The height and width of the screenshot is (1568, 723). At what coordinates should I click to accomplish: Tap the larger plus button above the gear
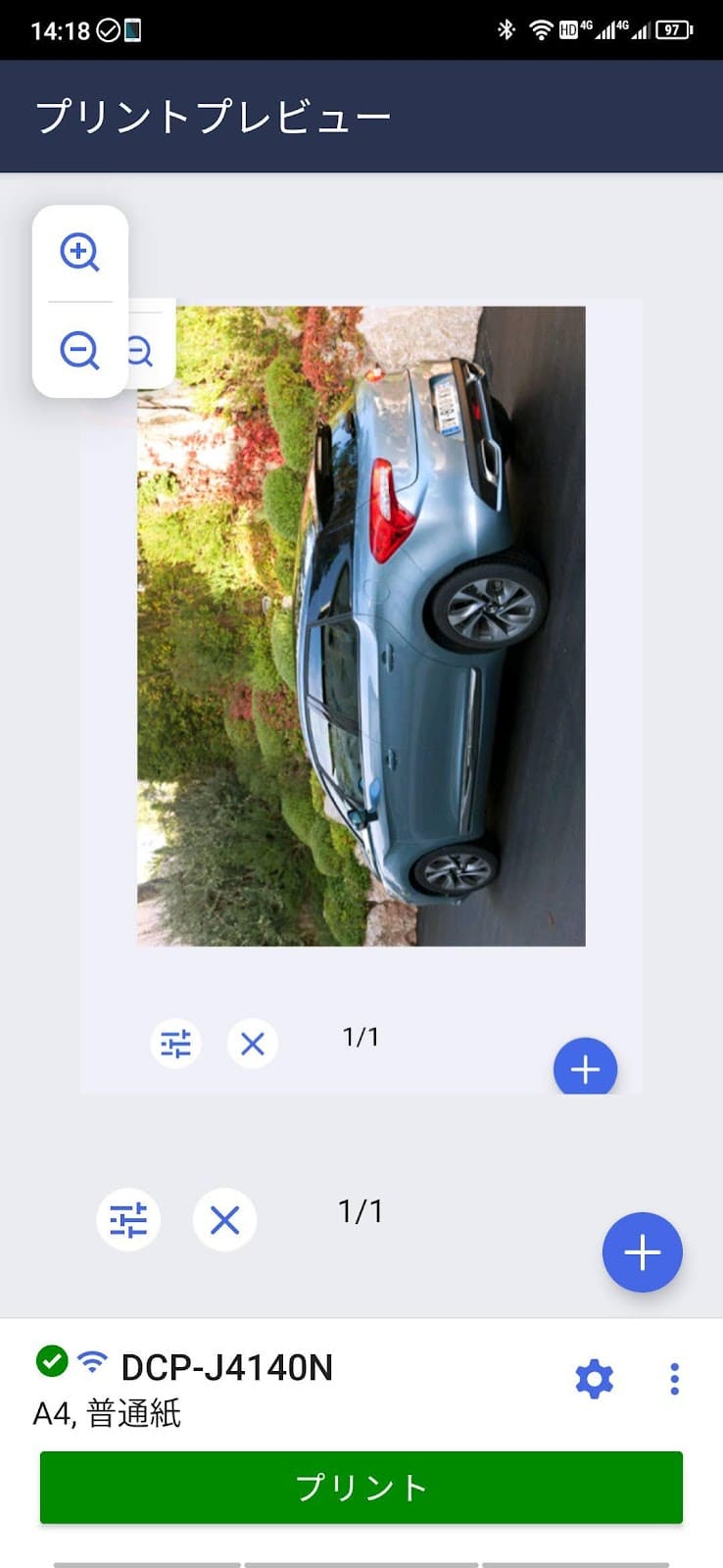point(642,1252)
